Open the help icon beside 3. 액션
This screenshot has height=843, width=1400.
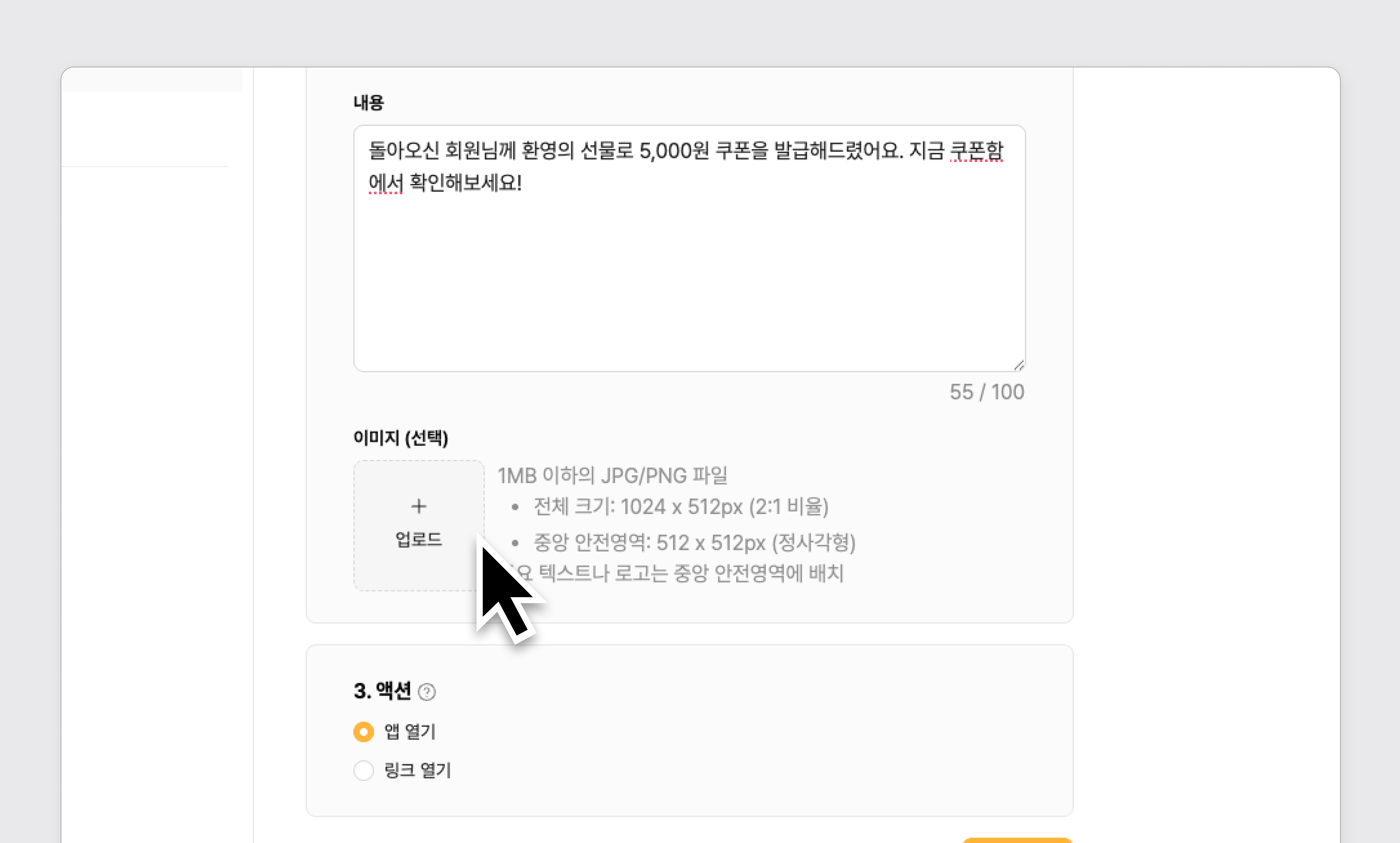[427, 692]
